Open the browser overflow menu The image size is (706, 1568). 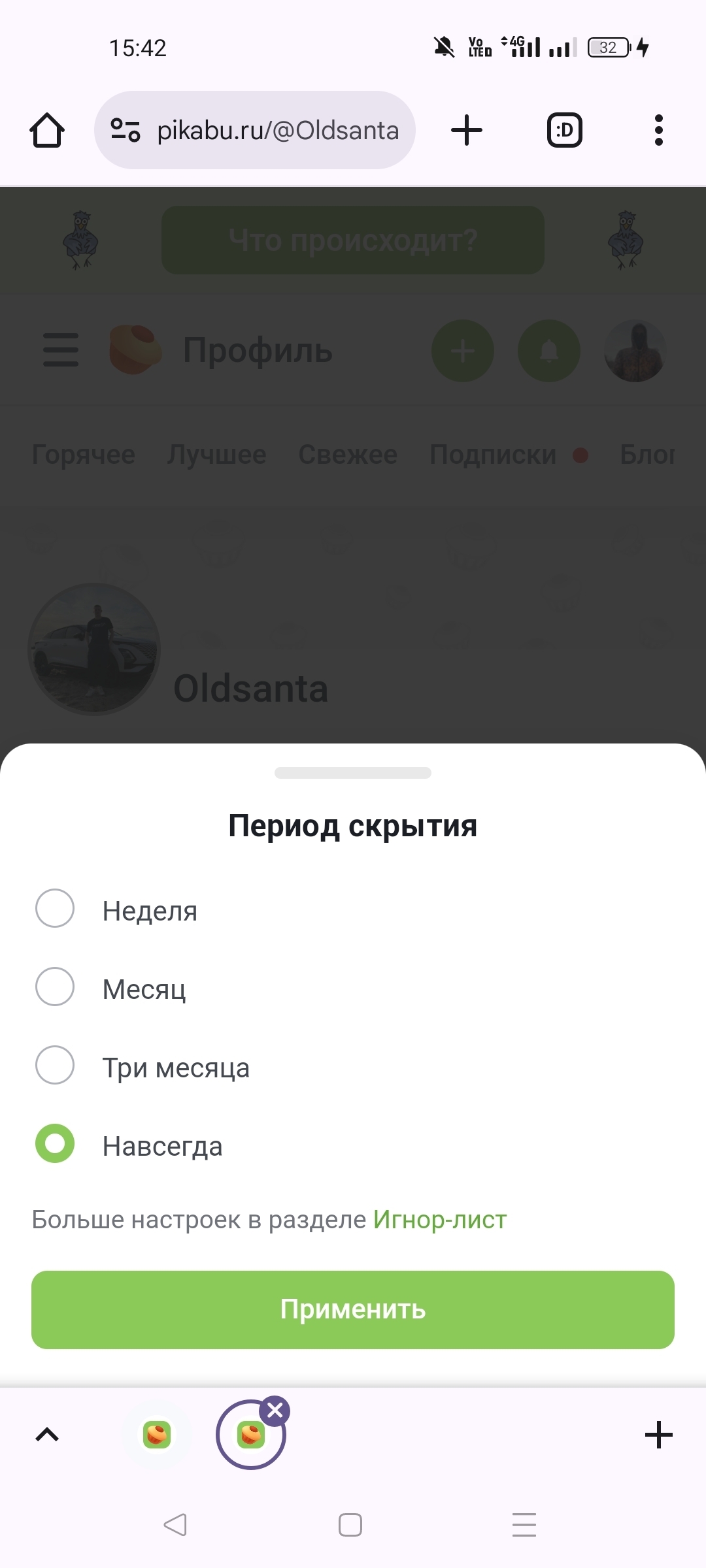[659, 130]
